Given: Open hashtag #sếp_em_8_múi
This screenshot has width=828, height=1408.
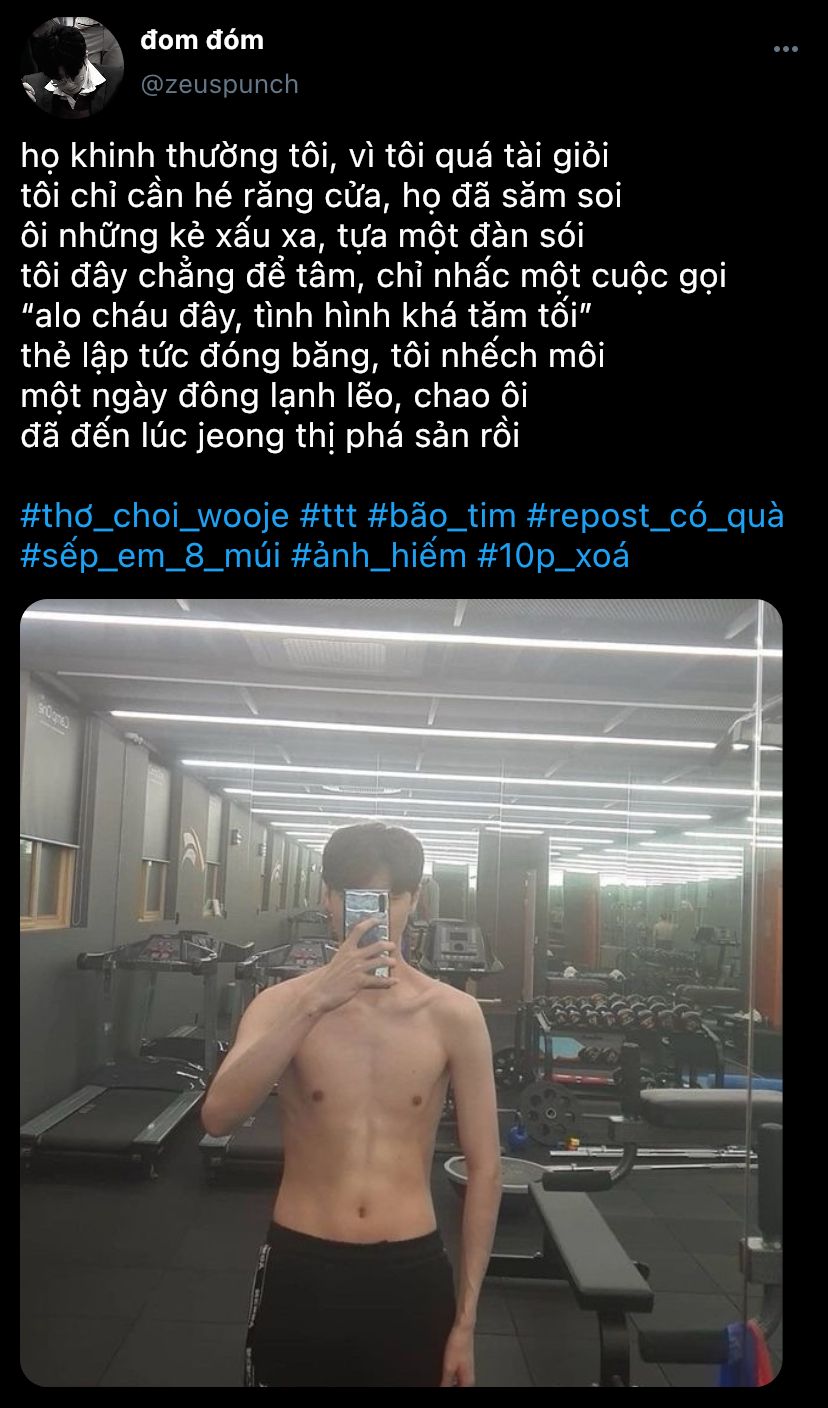Looking at the screenshot, I should coord(150,554).
